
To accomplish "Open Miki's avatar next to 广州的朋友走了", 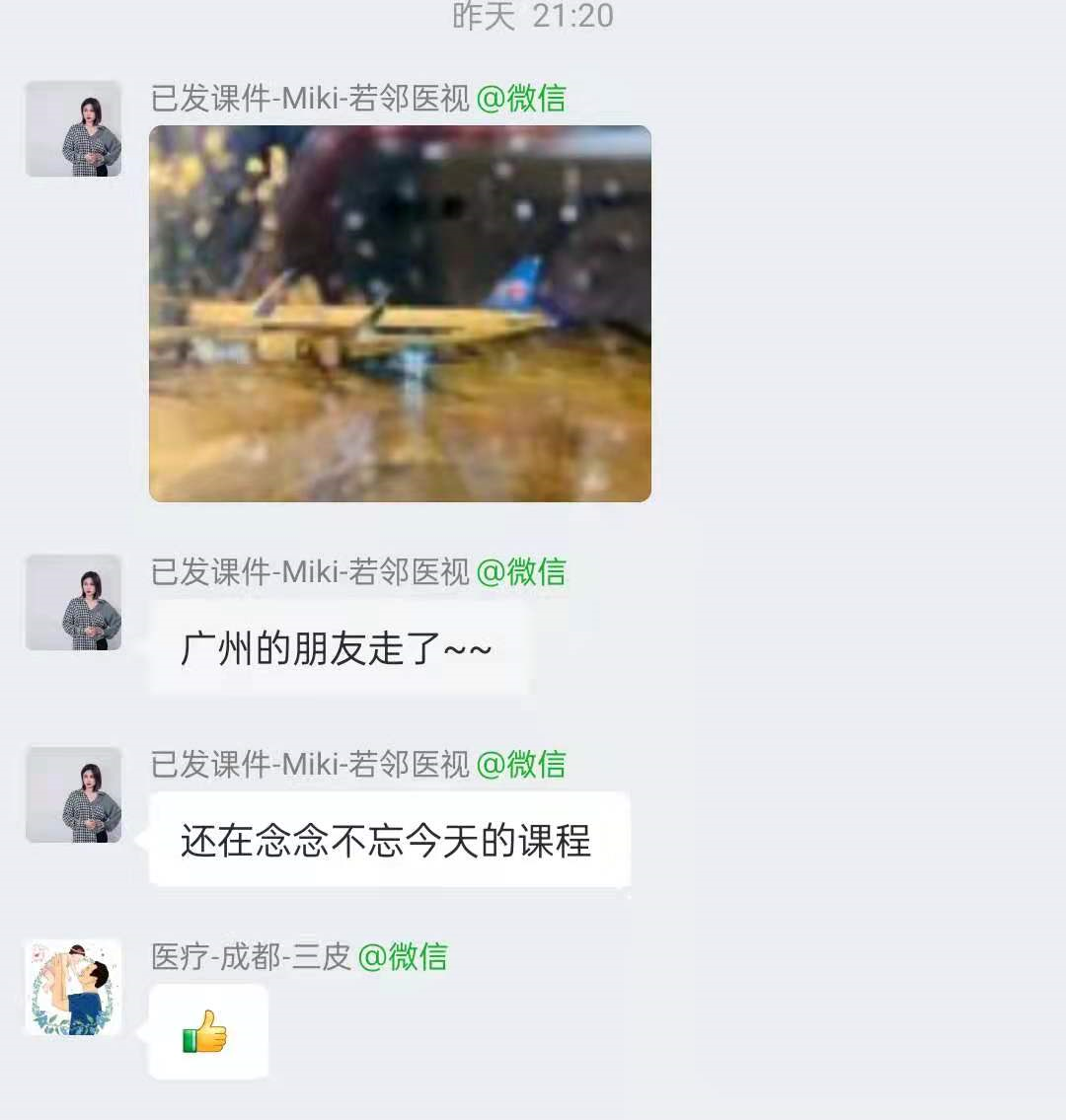I will [73, 602].
